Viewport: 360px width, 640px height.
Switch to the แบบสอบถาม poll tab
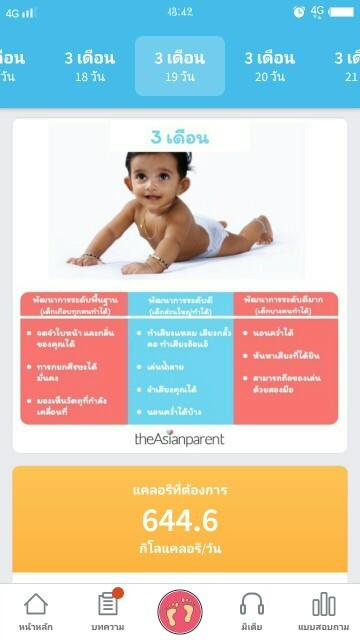pos(324,612)
